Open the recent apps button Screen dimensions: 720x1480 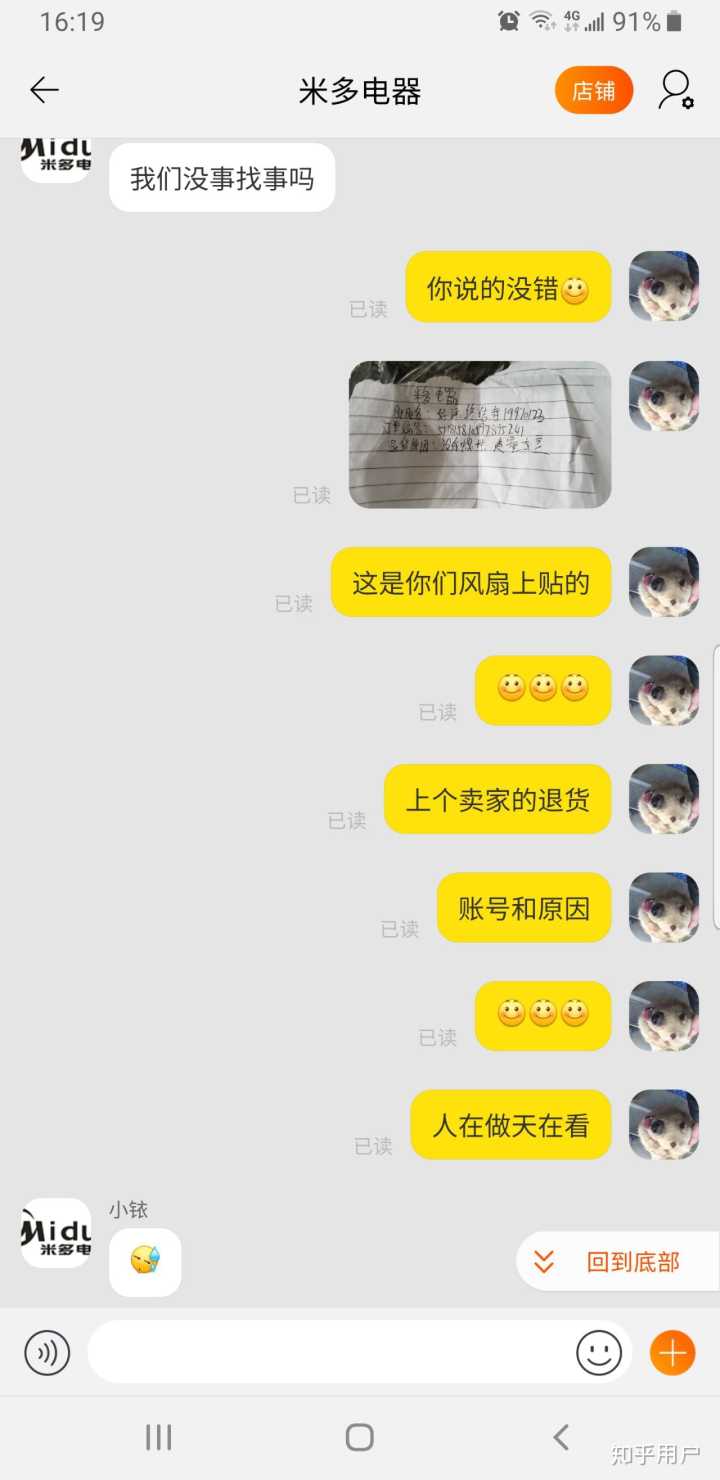click(x=159, y=1438)
